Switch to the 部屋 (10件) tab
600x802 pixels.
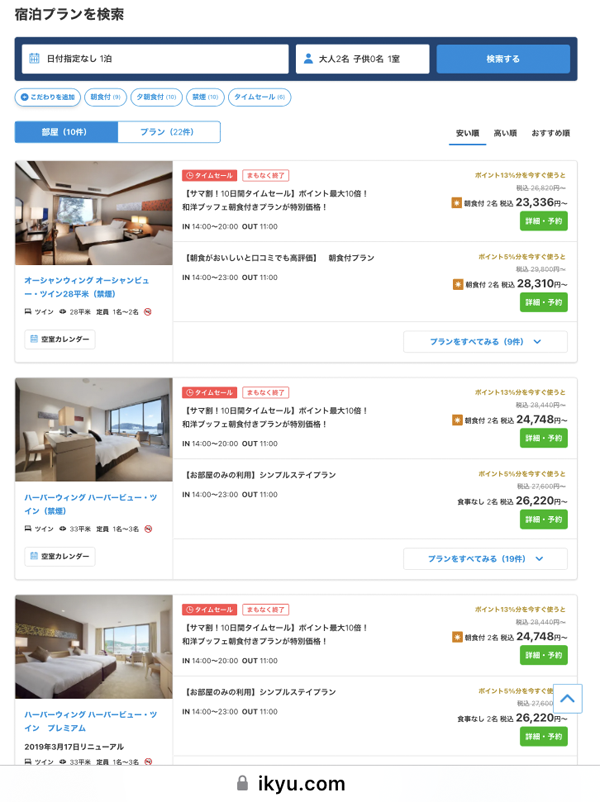66,132
